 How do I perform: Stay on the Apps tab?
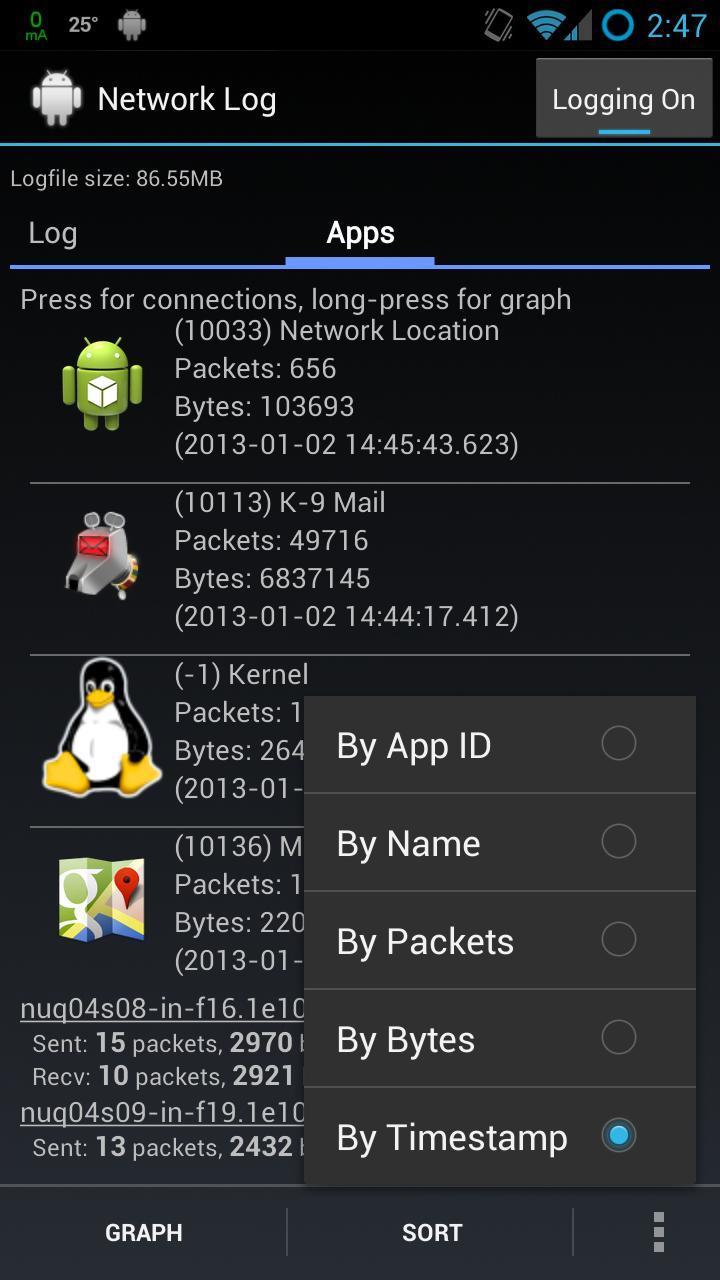pos(360,233)
